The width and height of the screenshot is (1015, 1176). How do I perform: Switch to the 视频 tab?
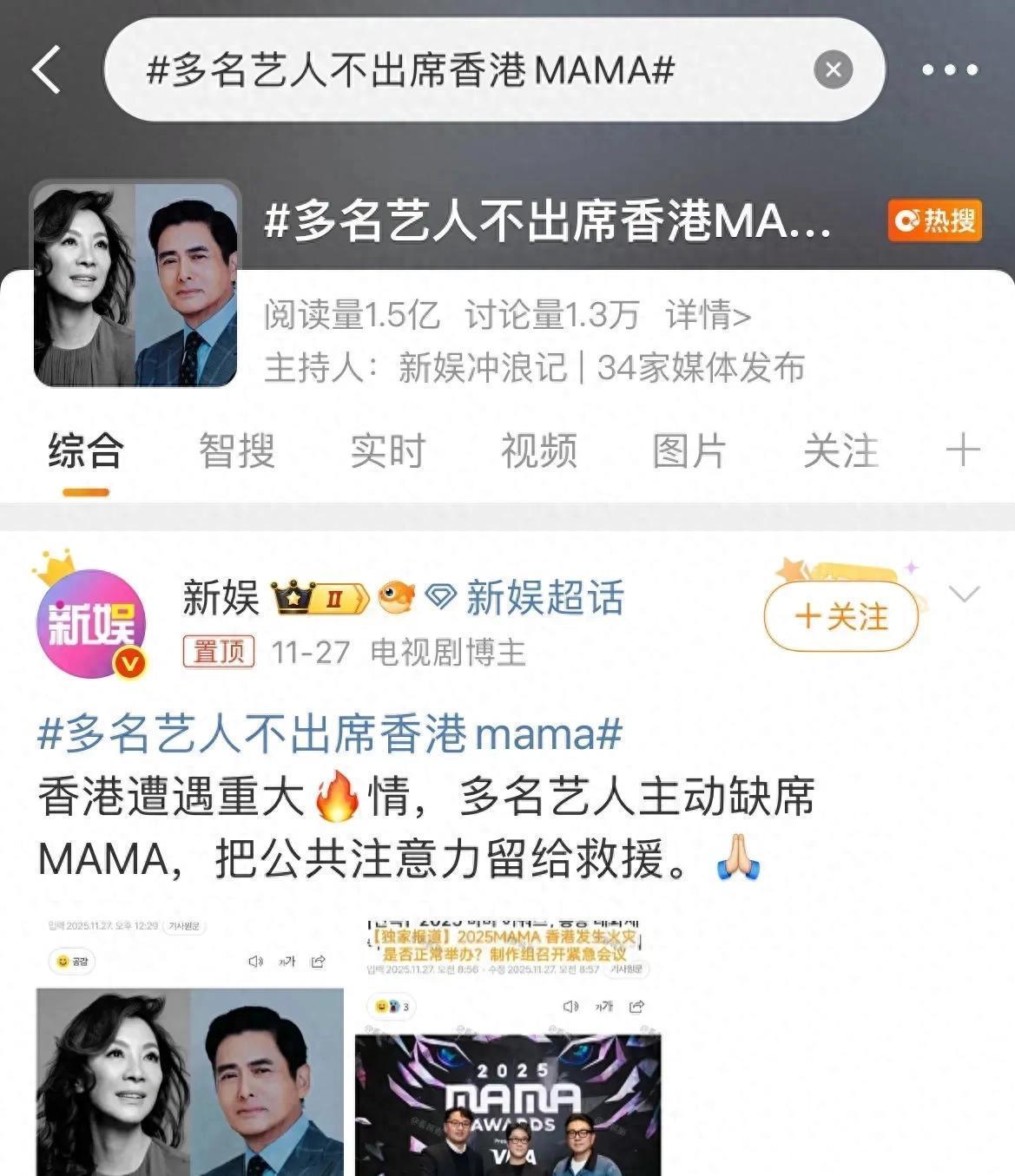(538, 451)
